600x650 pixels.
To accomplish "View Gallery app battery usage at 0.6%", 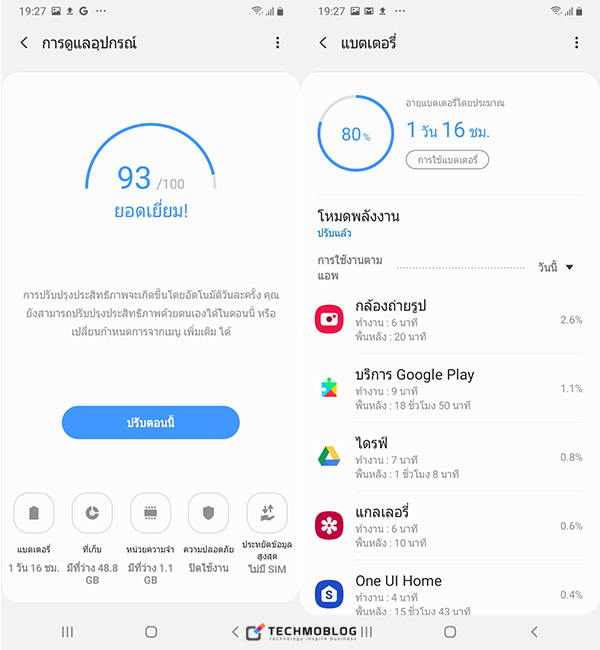I will 448,526.
